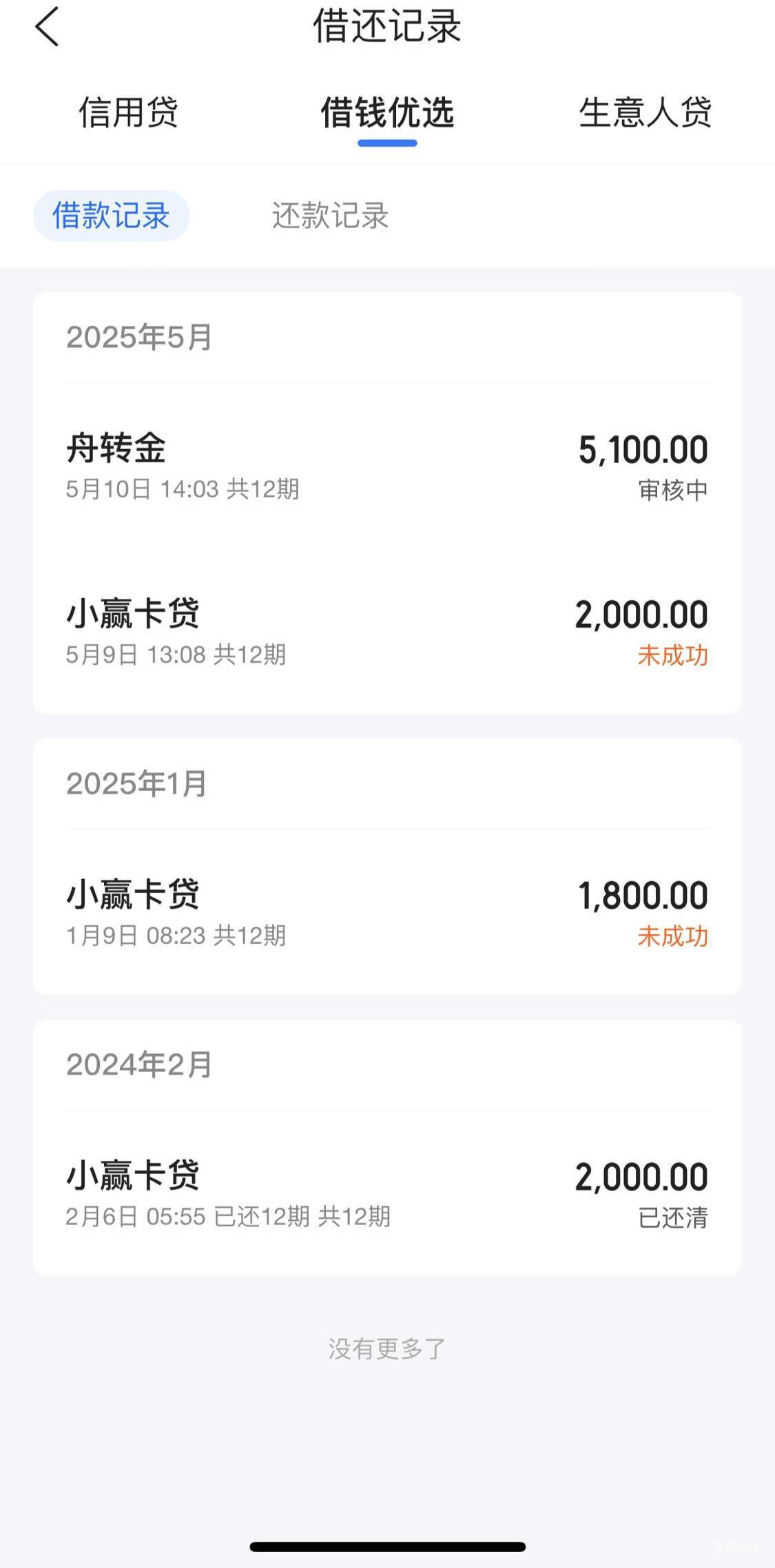Open the 舟转金 5,100.00 loan record
The height and width of the screenshot is (1568, 775).
pos(387,466)
